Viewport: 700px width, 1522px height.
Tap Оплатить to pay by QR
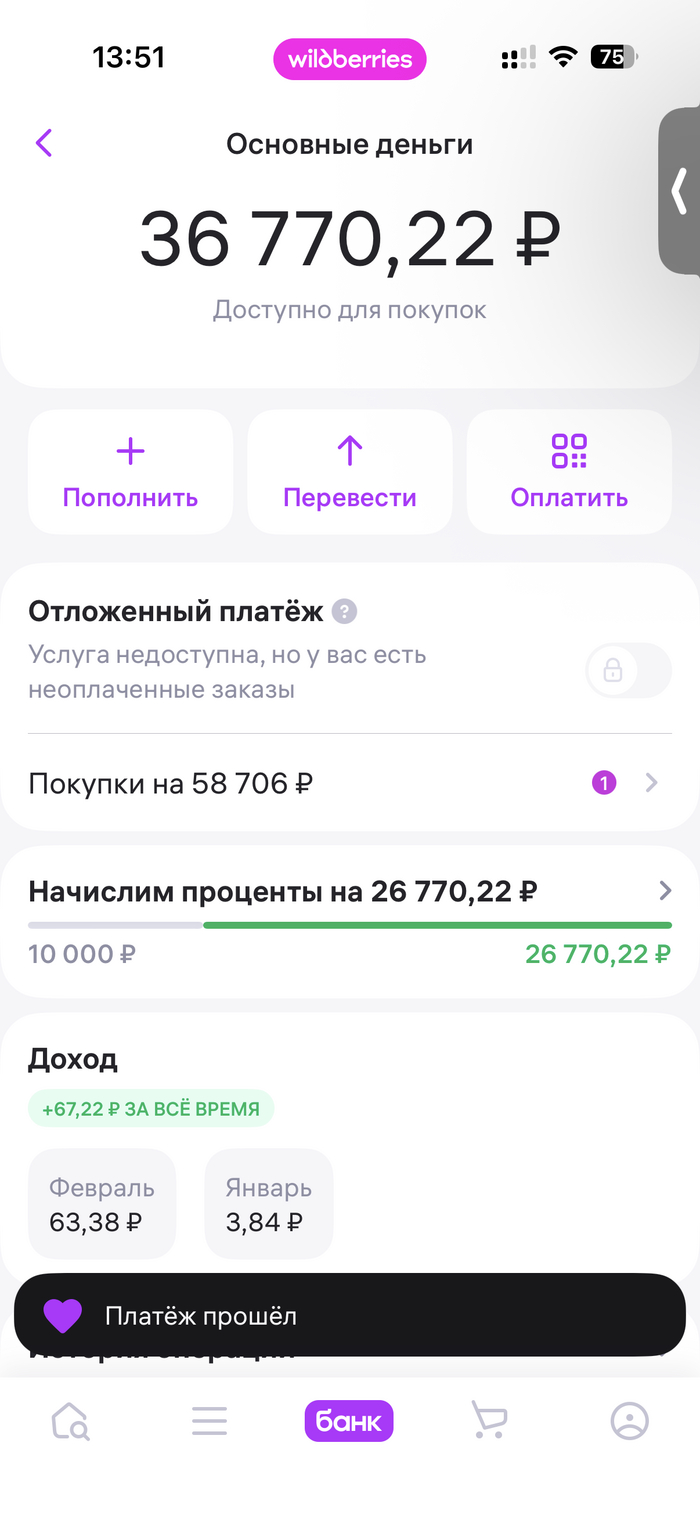569,472
